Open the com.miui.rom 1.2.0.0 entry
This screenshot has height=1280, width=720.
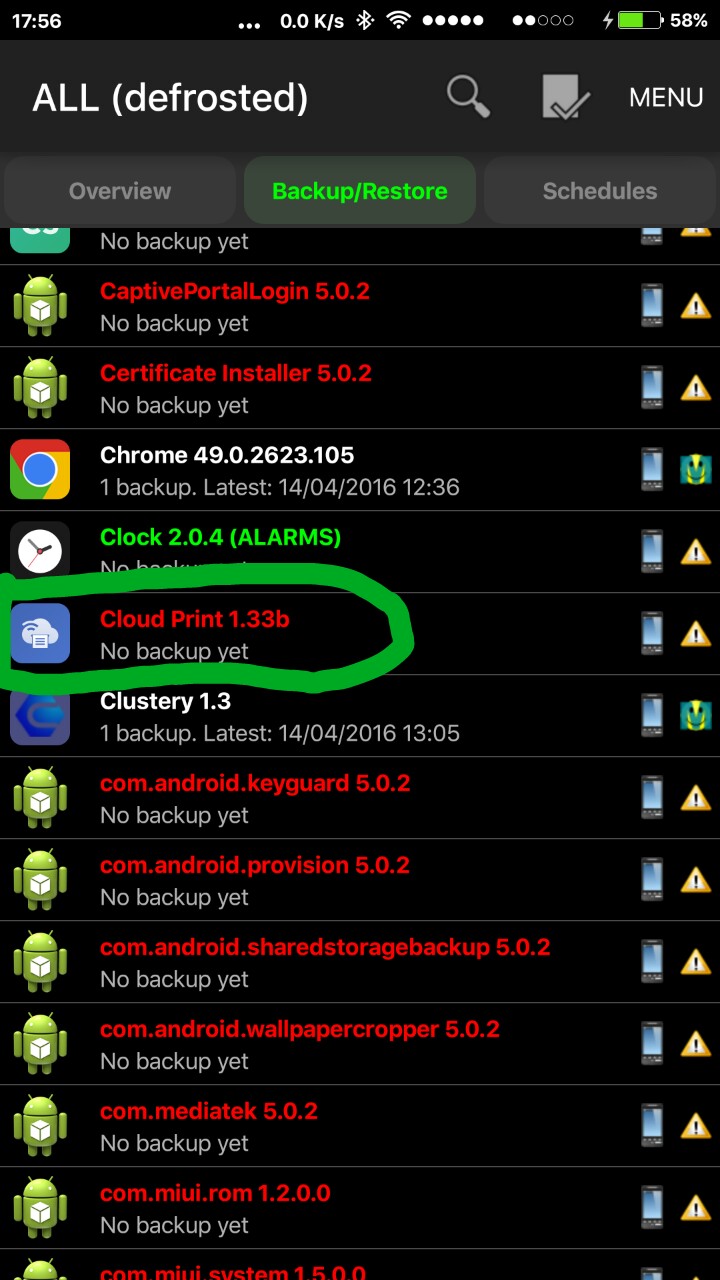(x=360, y=1208)
